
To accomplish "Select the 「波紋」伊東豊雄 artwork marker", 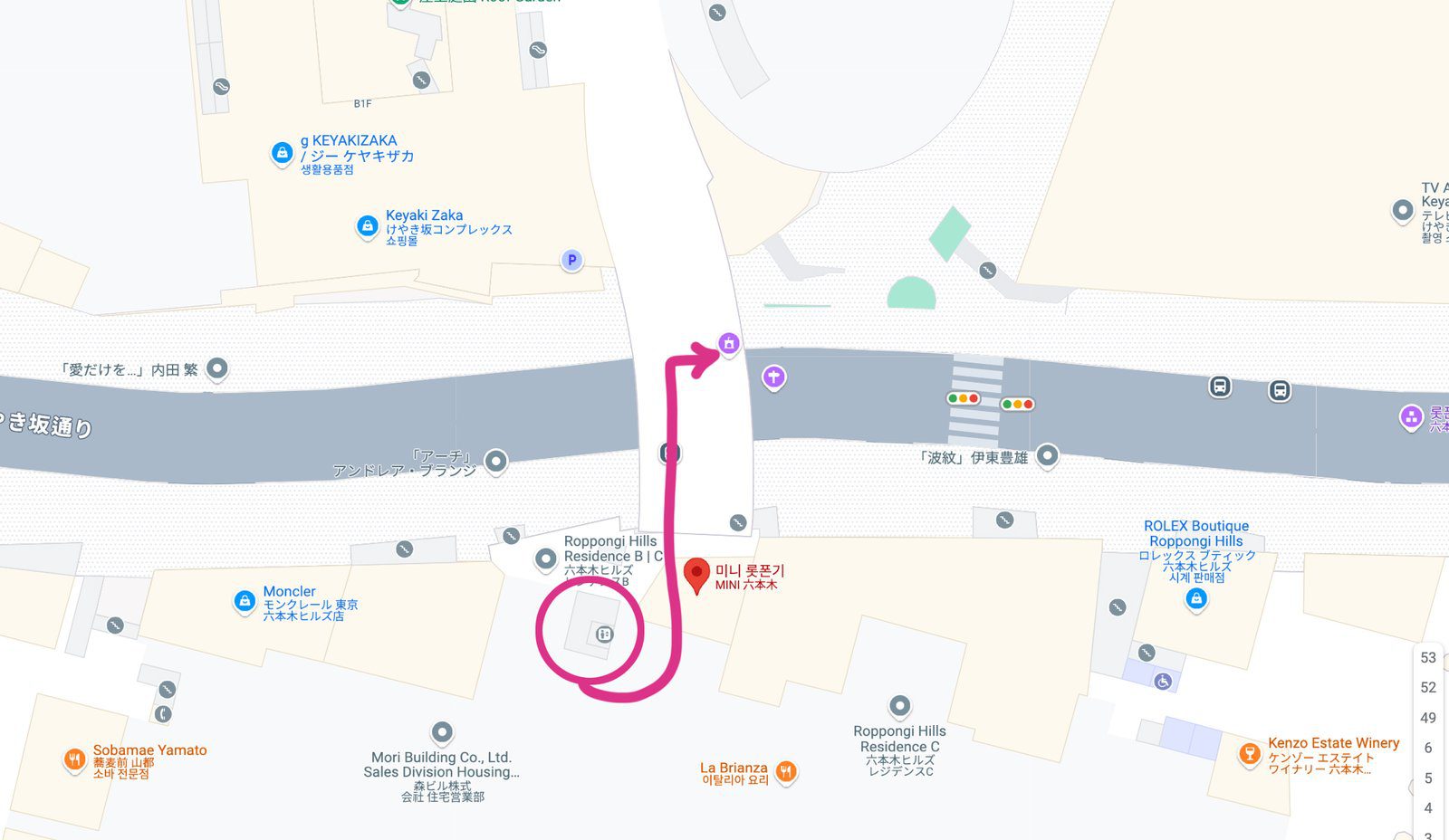I will [x=1047, y=455].
